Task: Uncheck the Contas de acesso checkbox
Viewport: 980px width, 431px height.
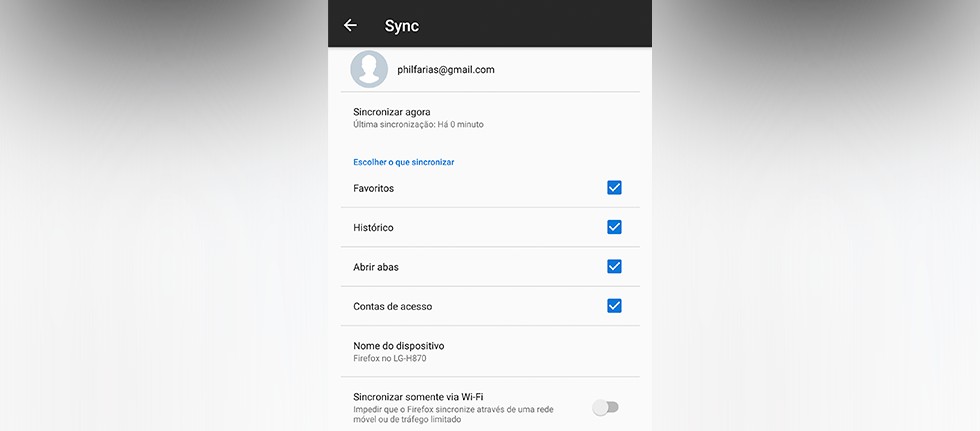Action: coord(614,306)
